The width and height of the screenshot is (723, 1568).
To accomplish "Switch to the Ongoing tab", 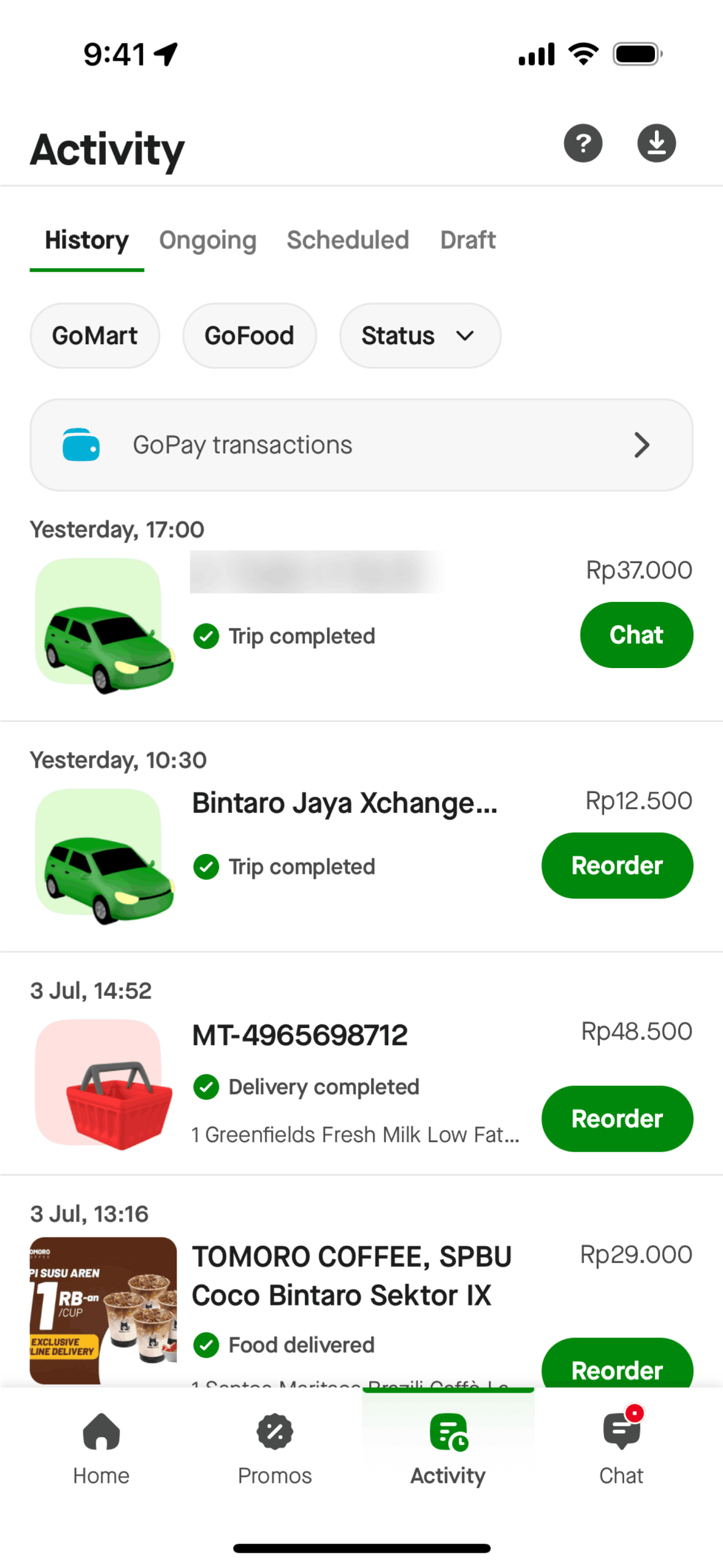I will coord(207,240).
